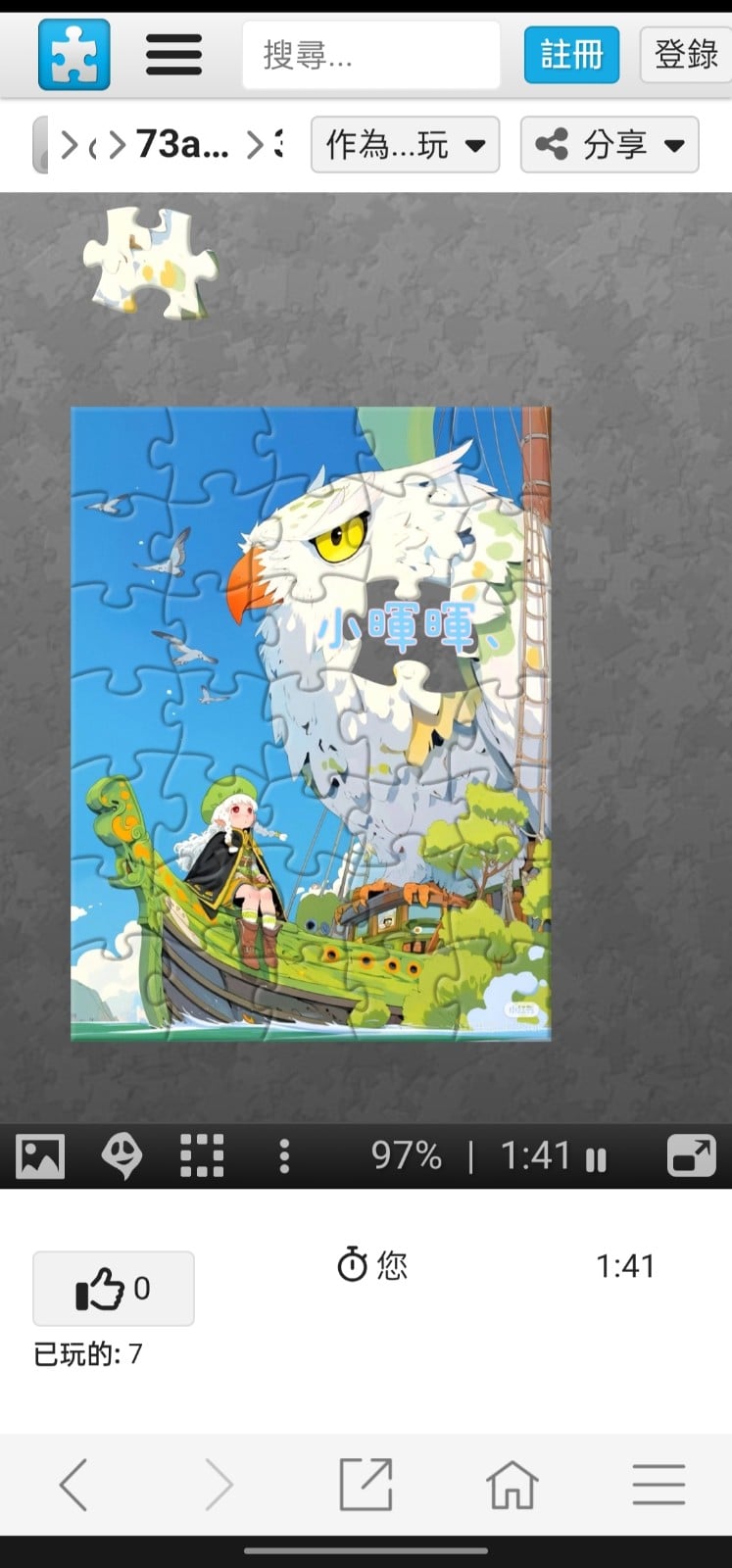
Task: Open the hamburger menu
Action: (173, 55)
